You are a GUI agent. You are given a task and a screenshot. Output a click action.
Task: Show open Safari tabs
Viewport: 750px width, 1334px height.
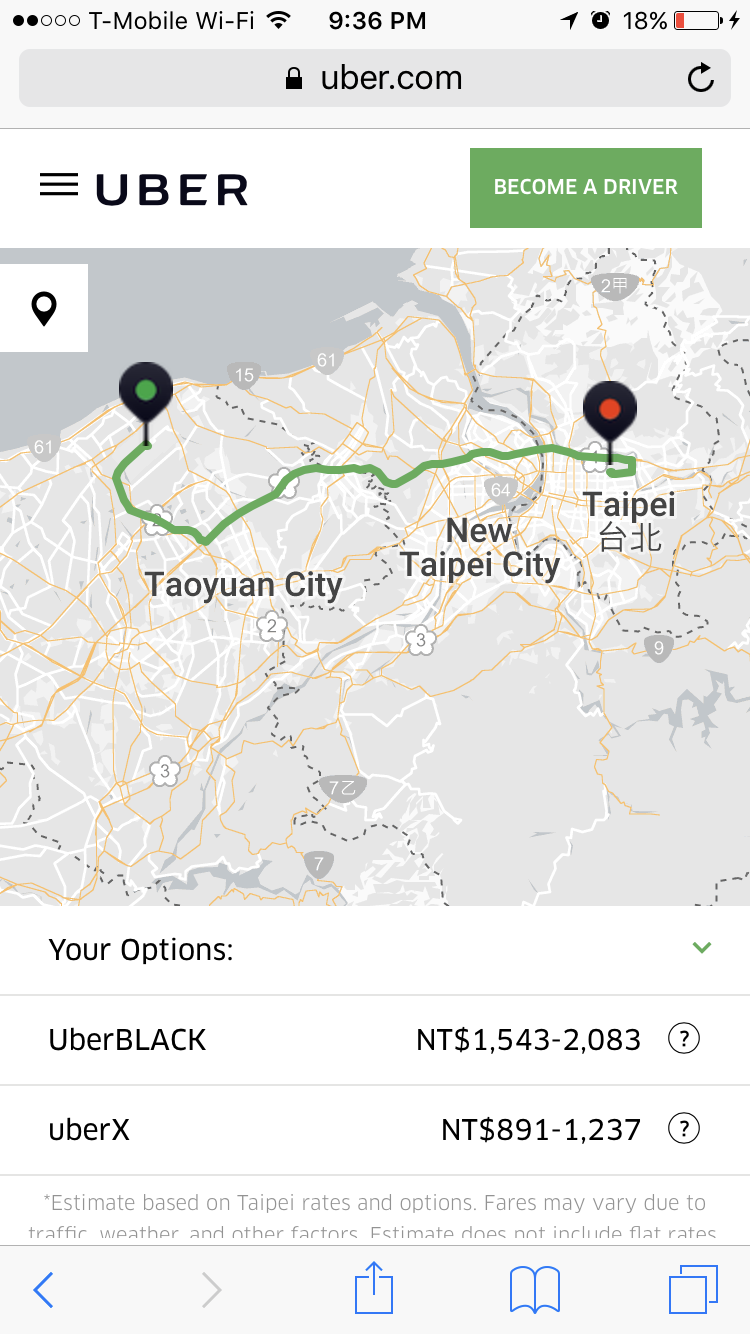693,1290
